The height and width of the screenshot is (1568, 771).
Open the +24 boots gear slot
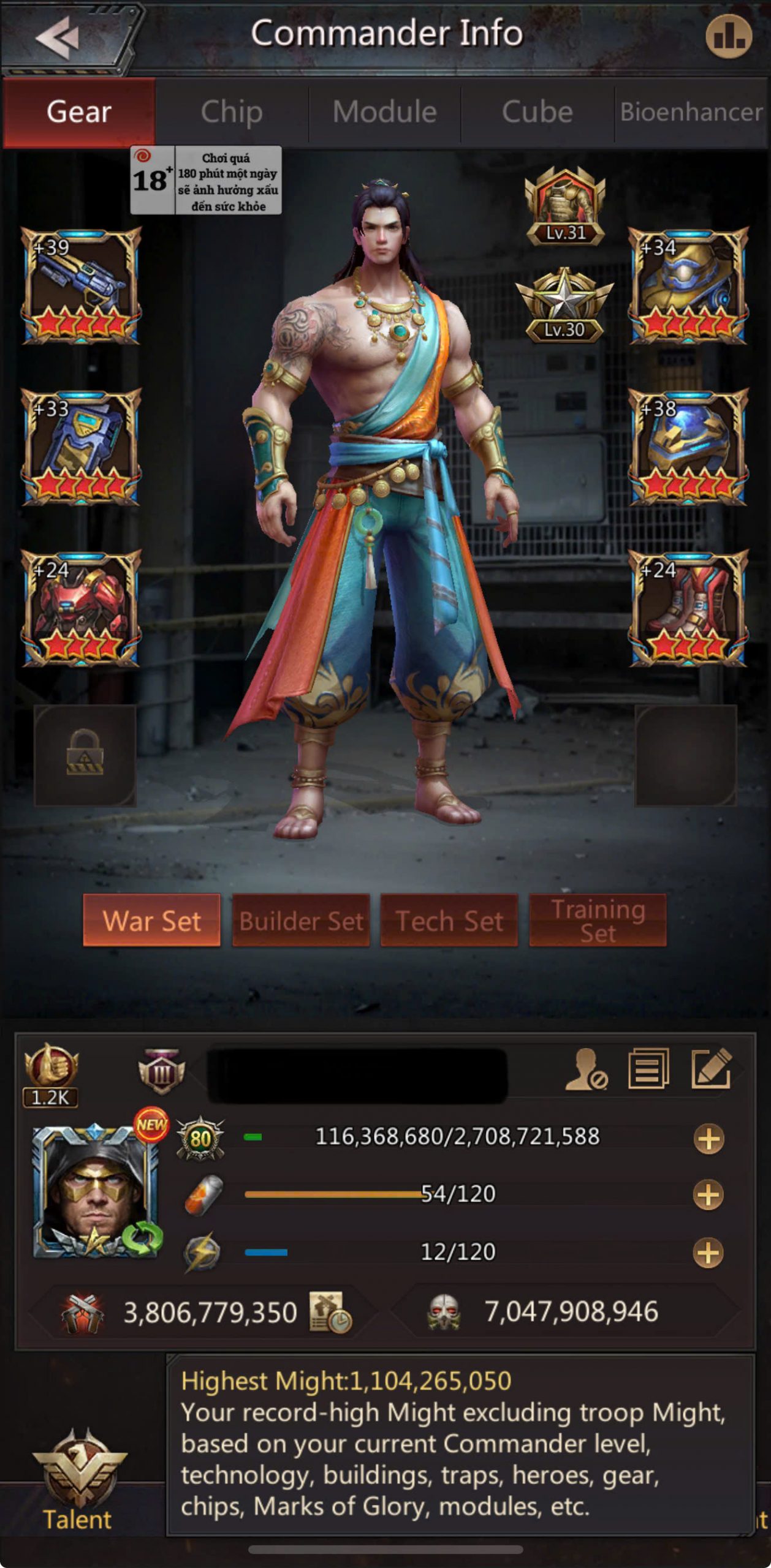(x=688, y=608)
